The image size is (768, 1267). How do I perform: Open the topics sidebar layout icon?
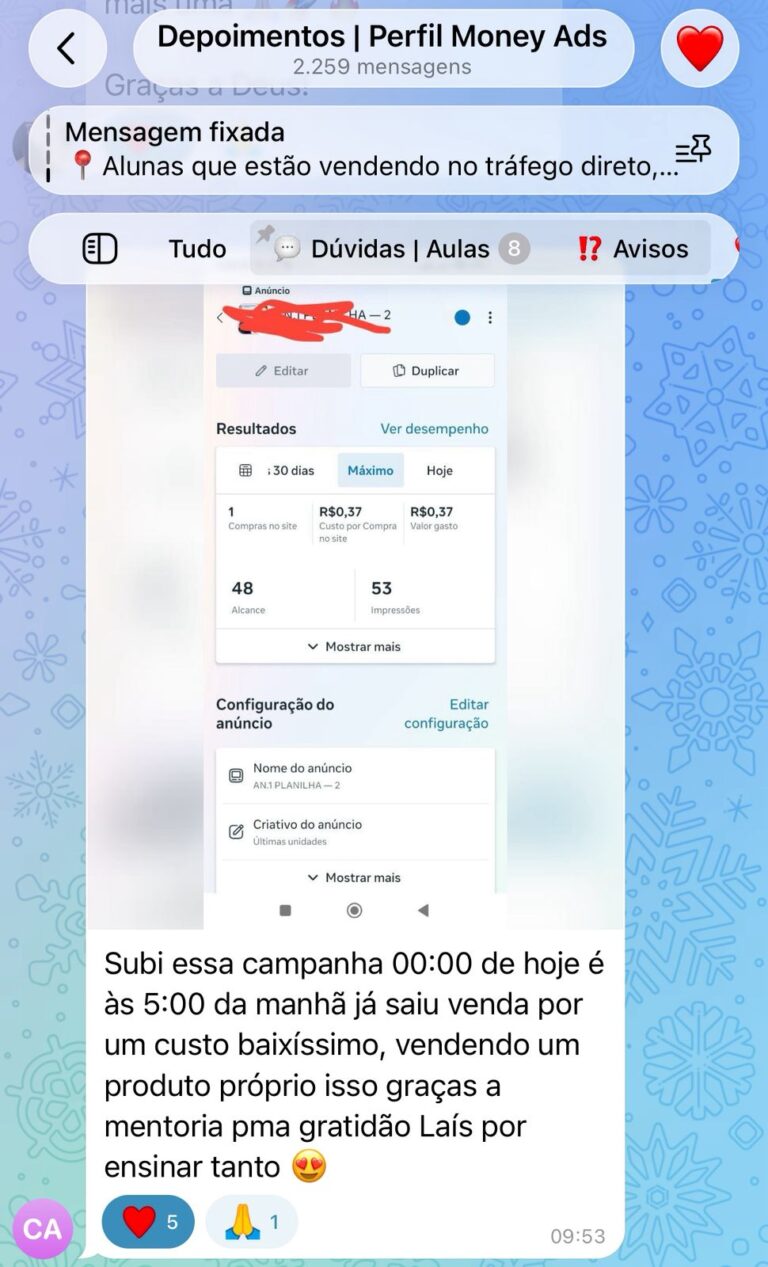pyautogui.click(x=100, y=249)
